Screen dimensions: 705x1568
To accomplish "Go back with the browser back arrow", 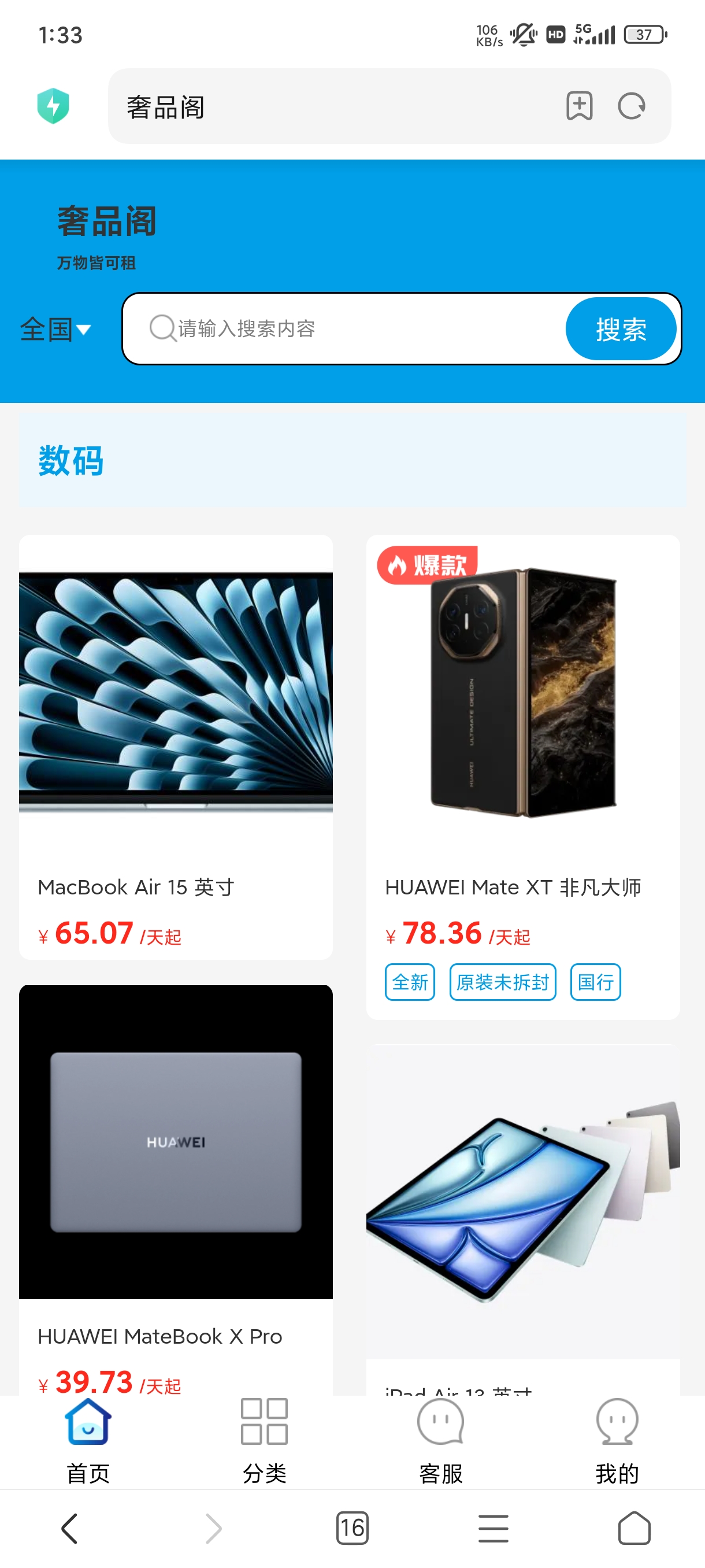I will 70,1529.
